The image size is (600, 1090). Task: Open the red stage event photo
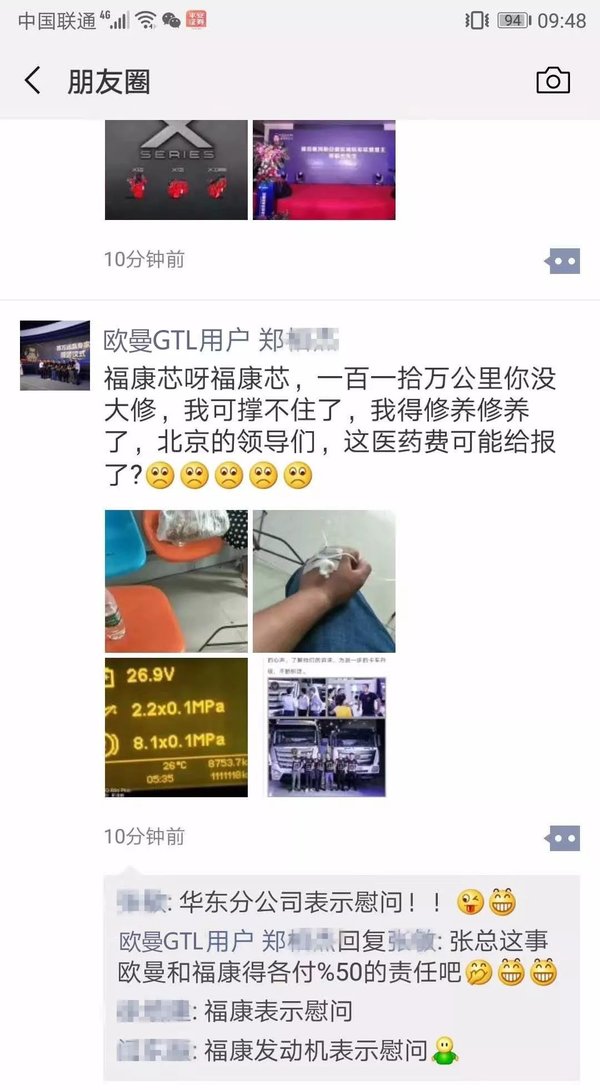[x=323, y=170]
